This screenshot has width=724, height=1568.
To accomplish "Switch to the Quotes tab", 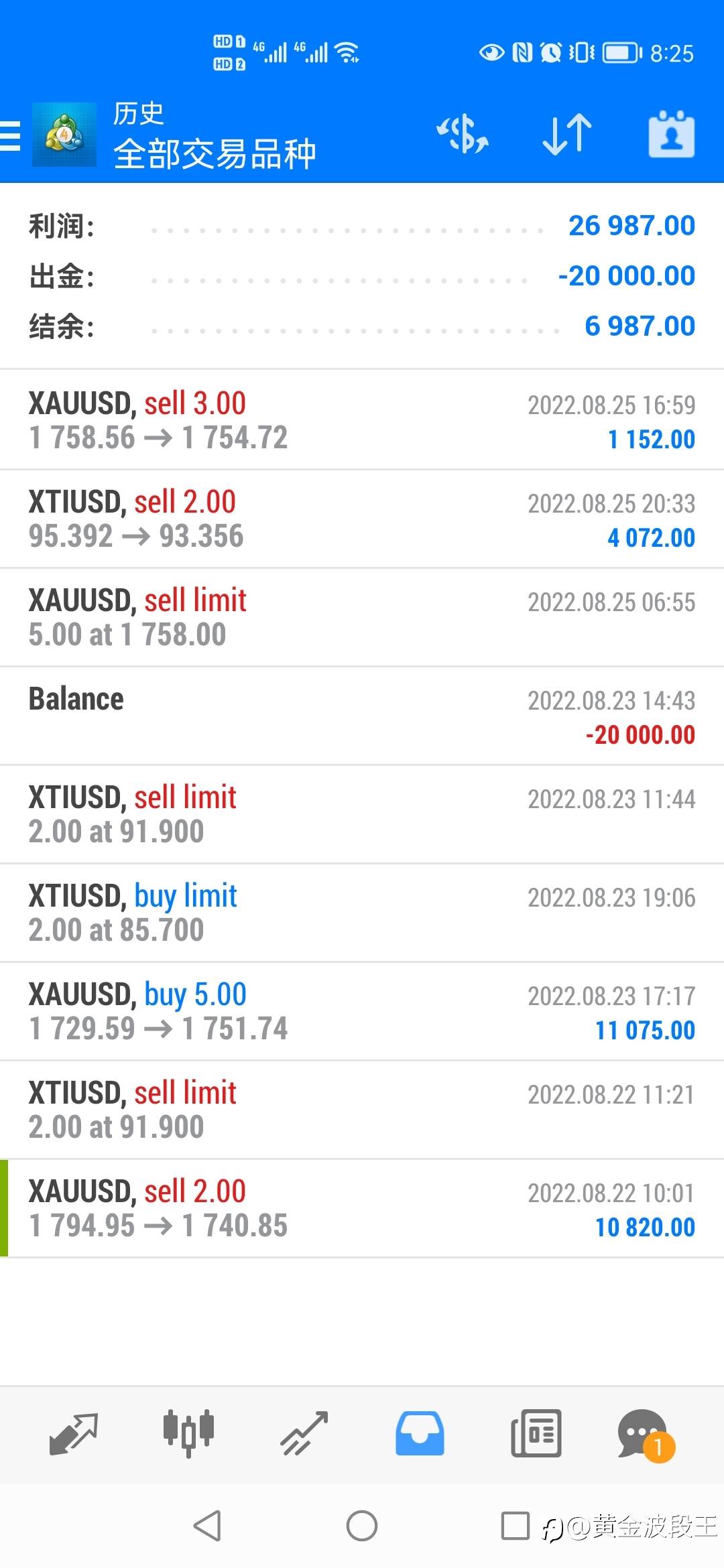I will coord(74,1434).
